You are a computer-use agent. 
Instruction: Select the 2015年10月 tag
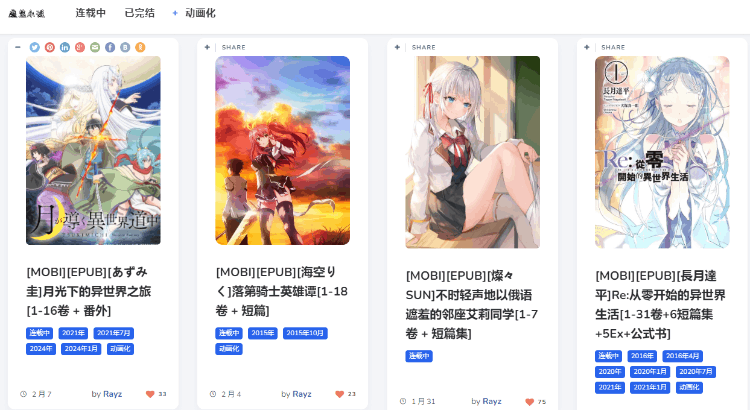[x=304, y=332]
